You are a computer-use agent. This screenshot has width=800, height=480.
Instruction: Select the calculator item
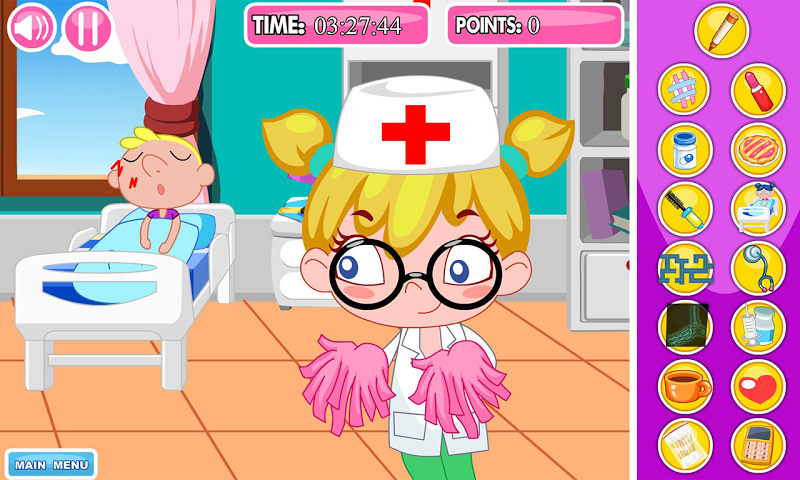[x=758, y=444]
